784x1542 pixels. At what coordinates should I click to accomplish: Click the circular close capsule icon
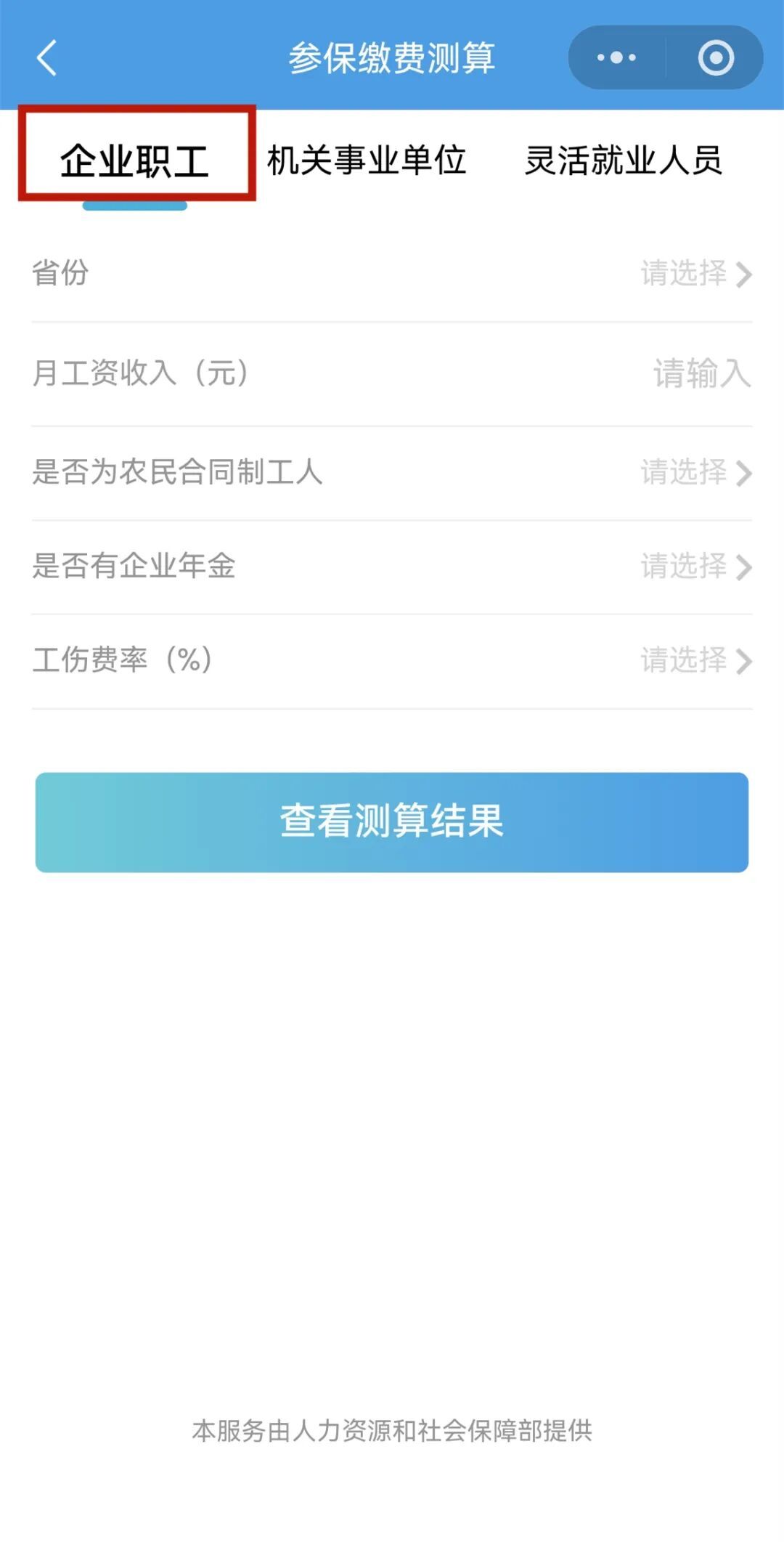714,57
